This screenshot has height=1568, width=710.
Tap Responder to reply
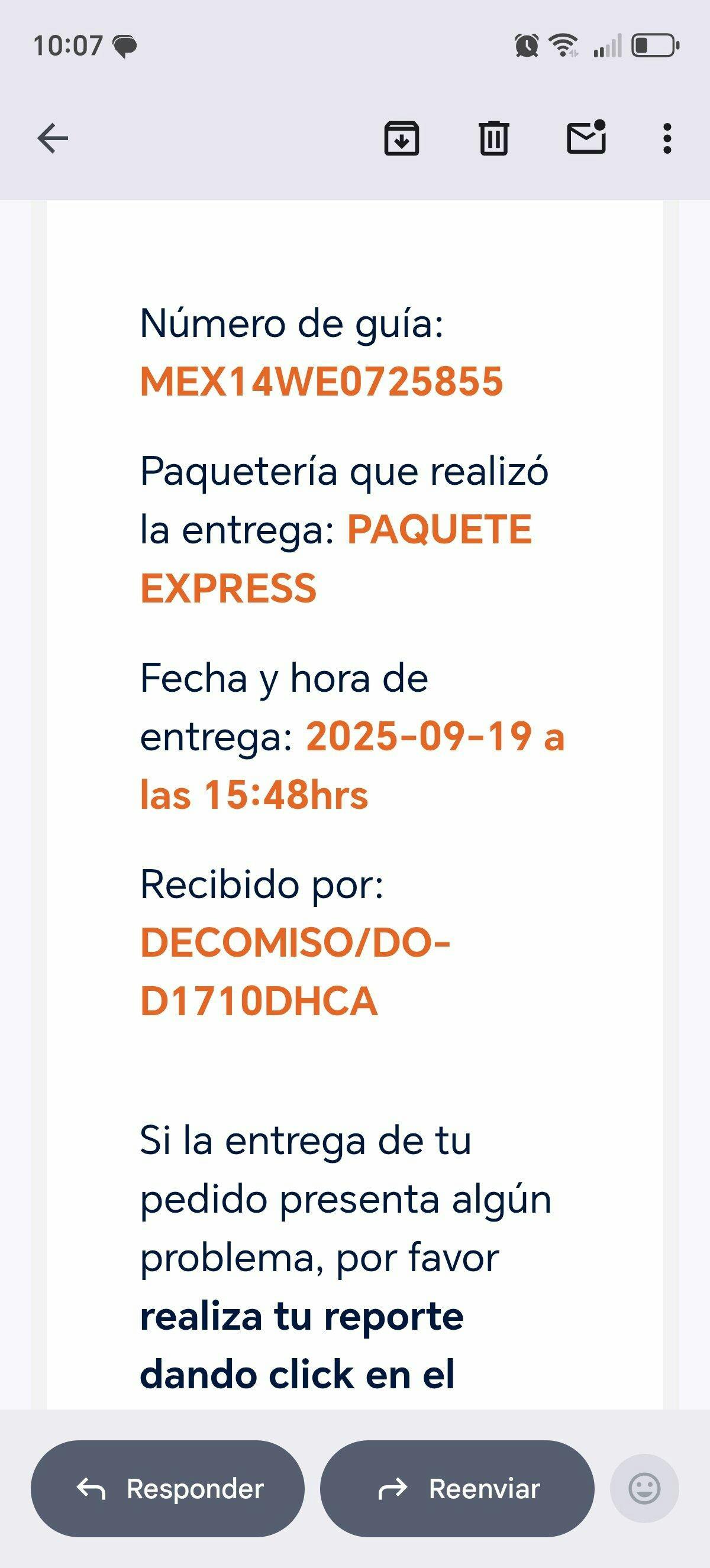click(167, 1489)
